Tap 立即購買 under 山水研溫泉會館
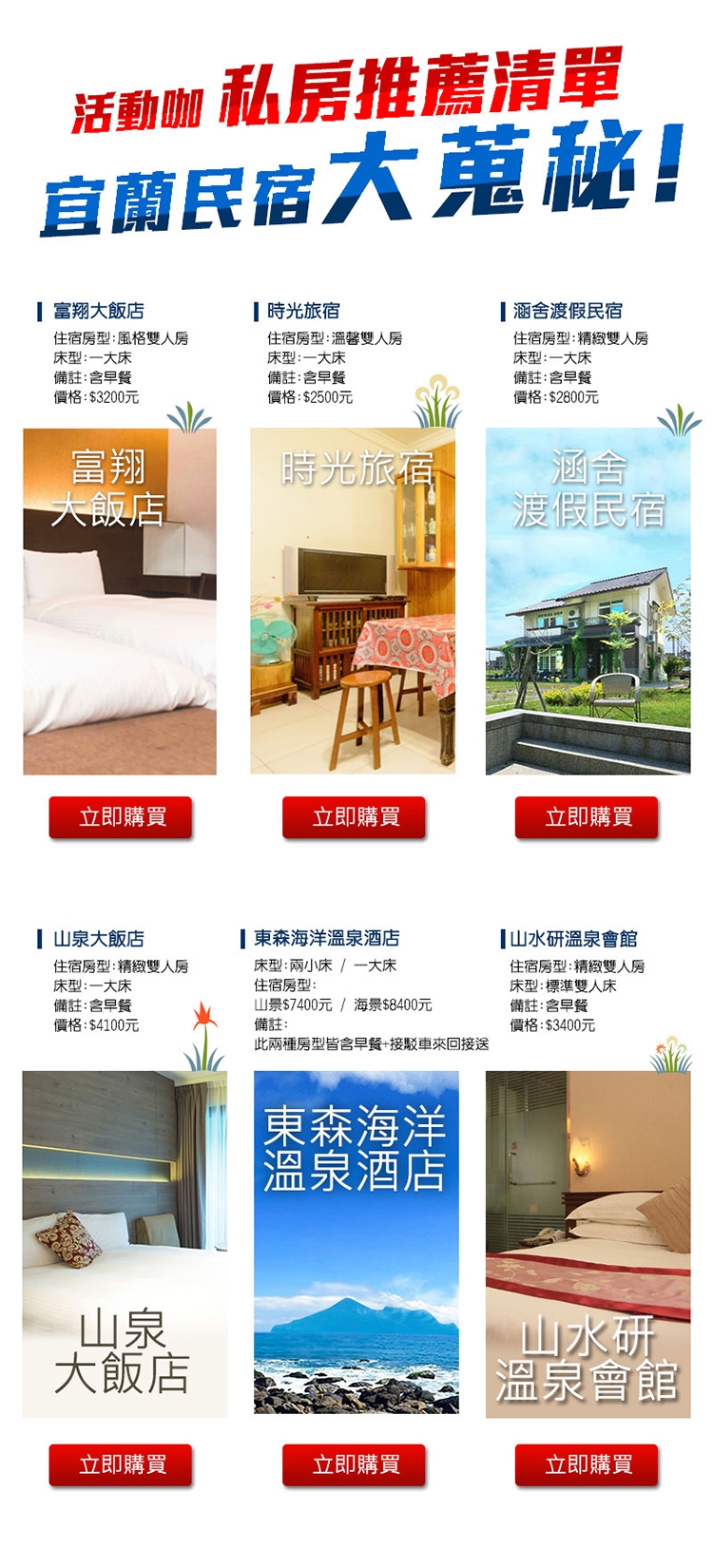The image size is (713, 1568). (x=587, y=1464)
